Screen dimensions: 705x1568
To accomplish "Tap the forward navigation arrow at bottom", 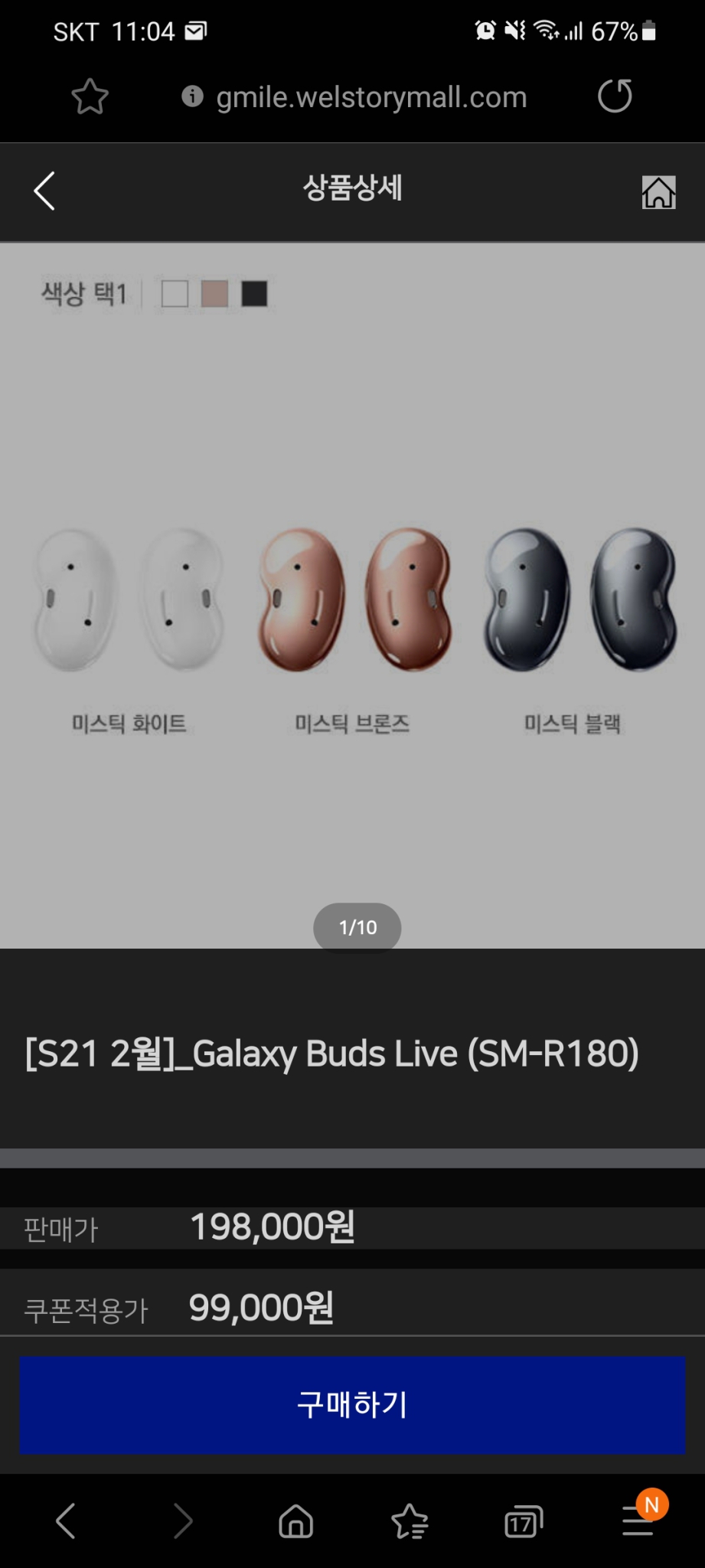I will point(183,1522).
